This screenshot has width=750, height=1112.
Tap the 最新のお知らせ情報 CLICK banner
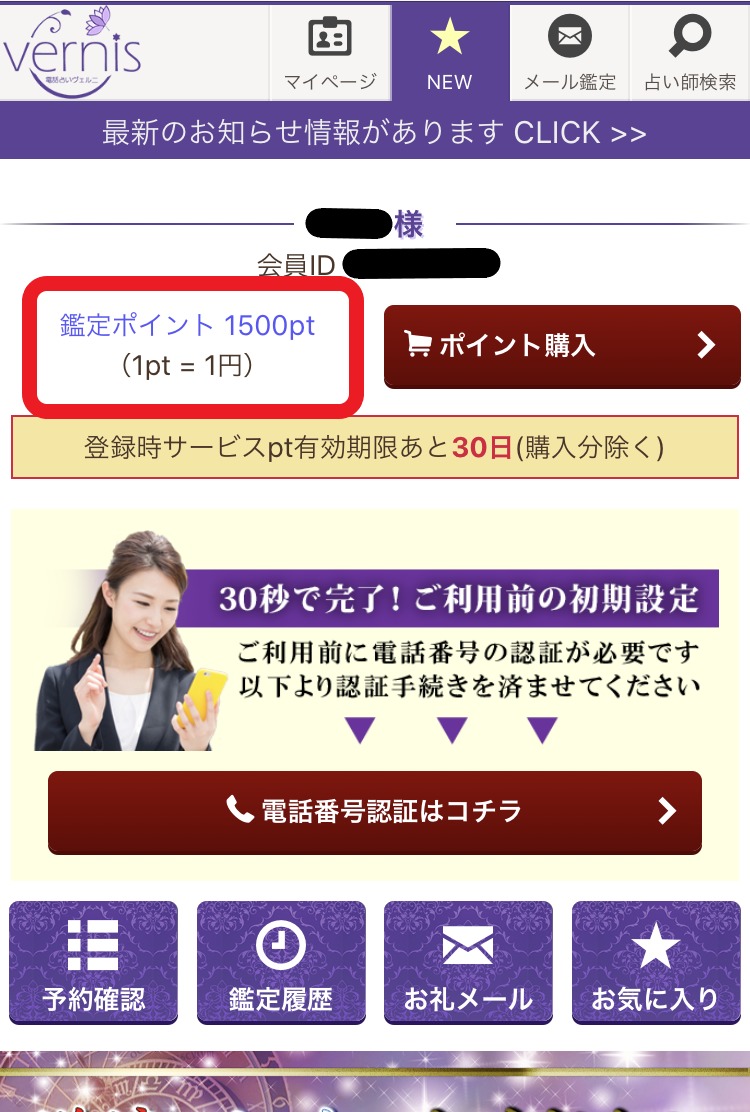[375, 132]
